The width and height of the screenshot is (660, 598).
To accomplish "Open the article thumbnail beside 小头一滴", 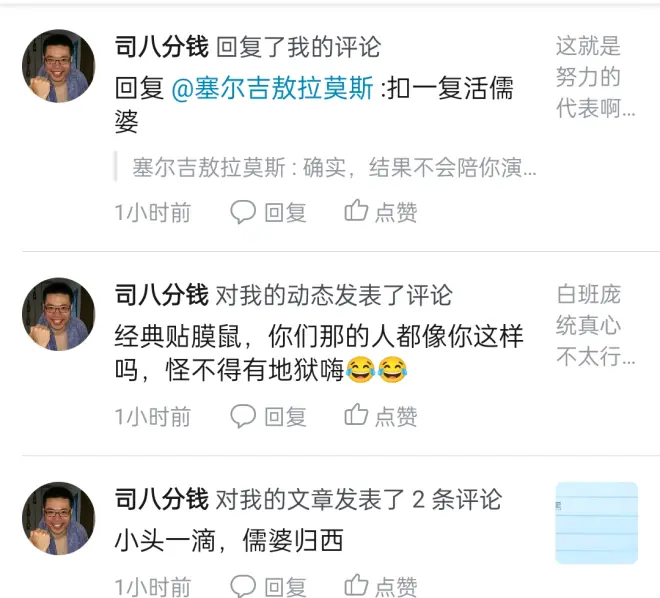I will [597, 522].
